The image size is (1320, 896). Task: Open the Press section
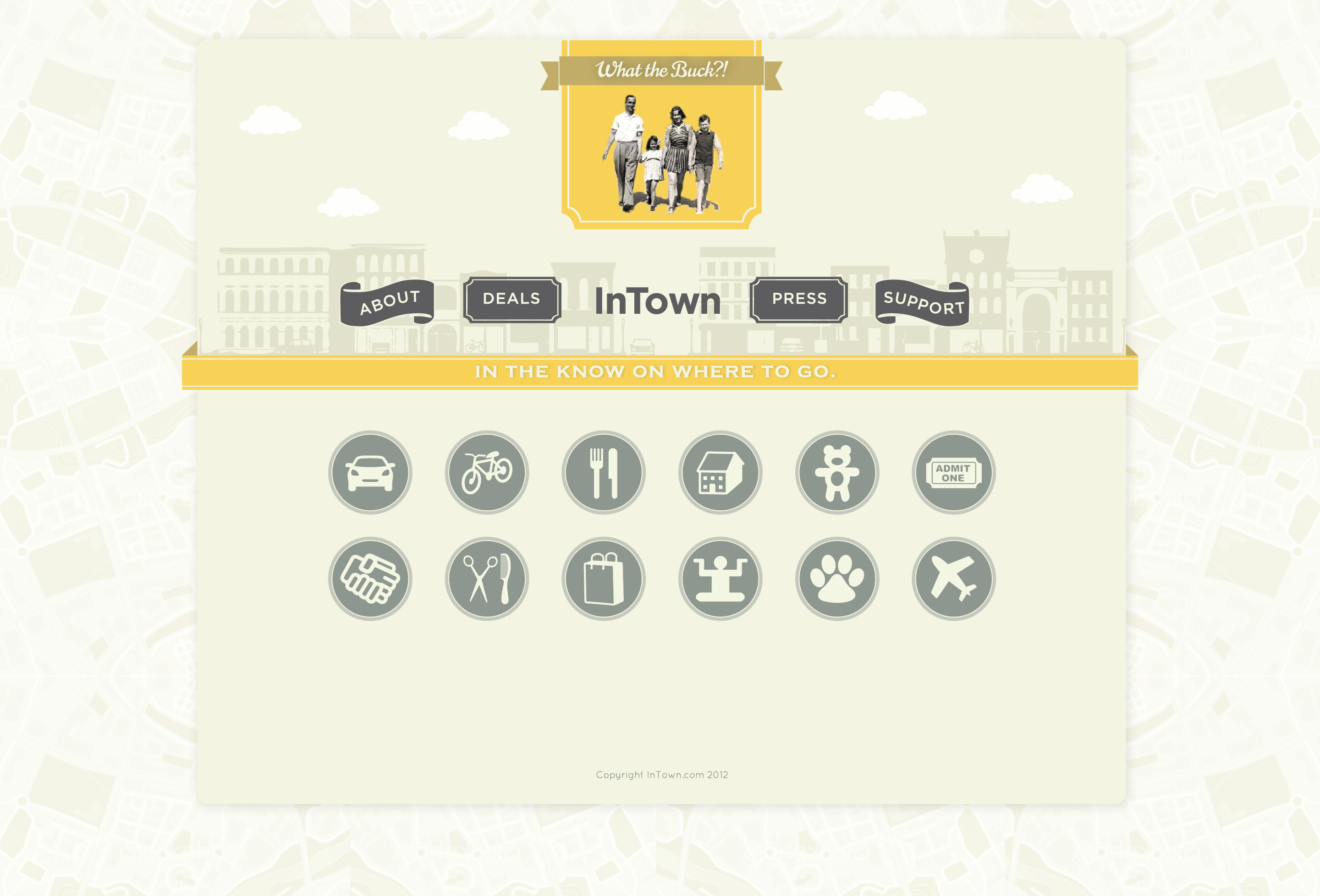(x=798, y=299)
